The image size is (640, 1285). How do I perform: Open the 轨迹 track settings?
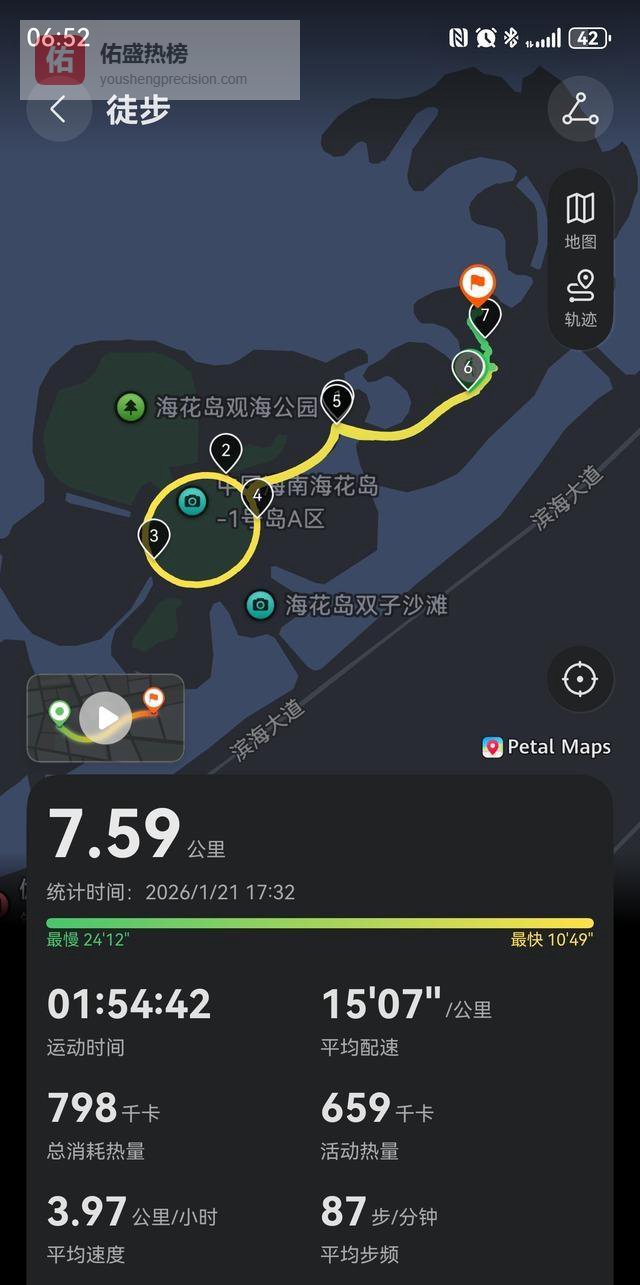point(580,298)
